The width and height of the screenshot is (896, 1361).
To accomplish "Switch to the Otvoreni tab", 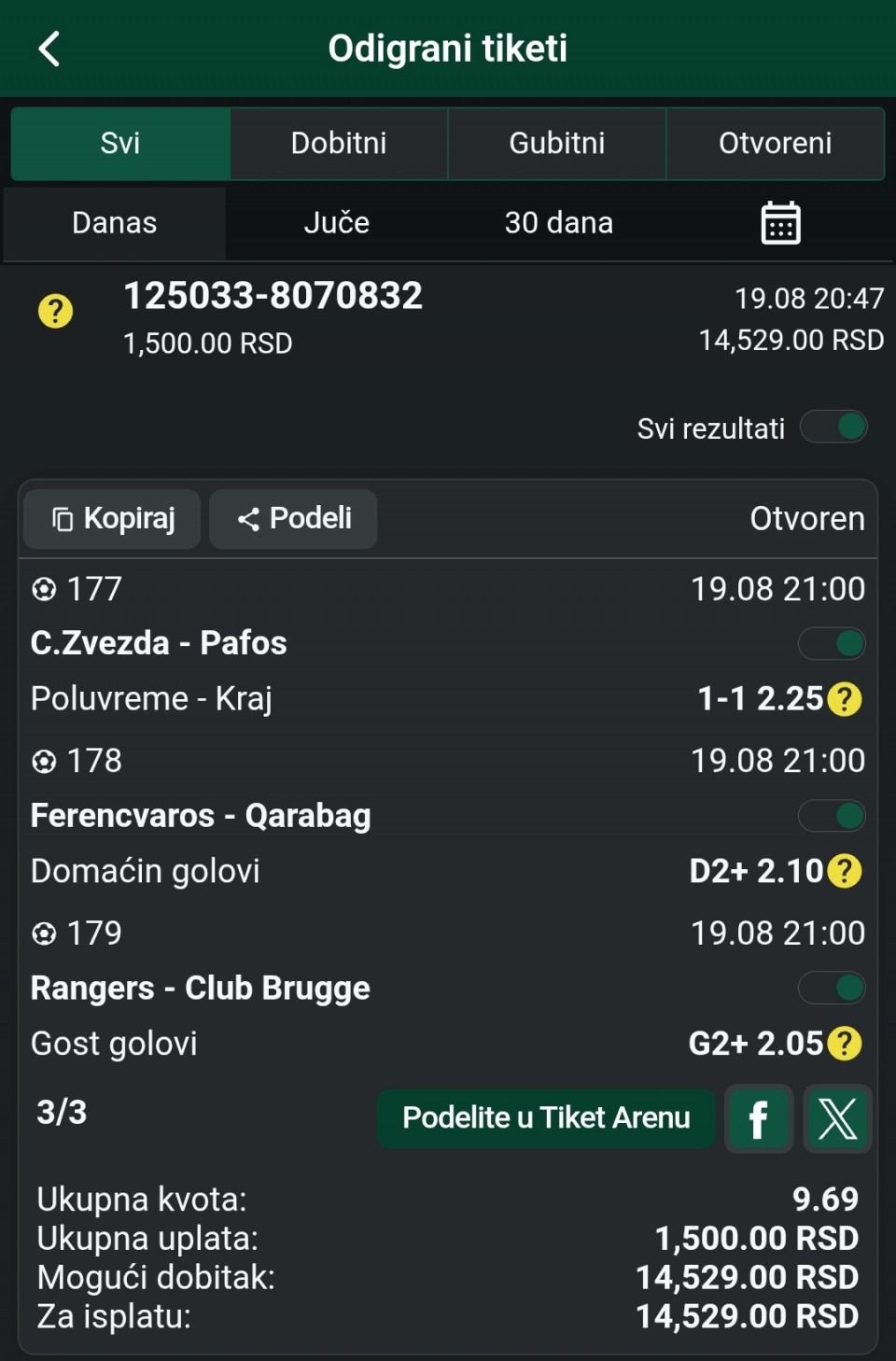I will tap(775, 143).
